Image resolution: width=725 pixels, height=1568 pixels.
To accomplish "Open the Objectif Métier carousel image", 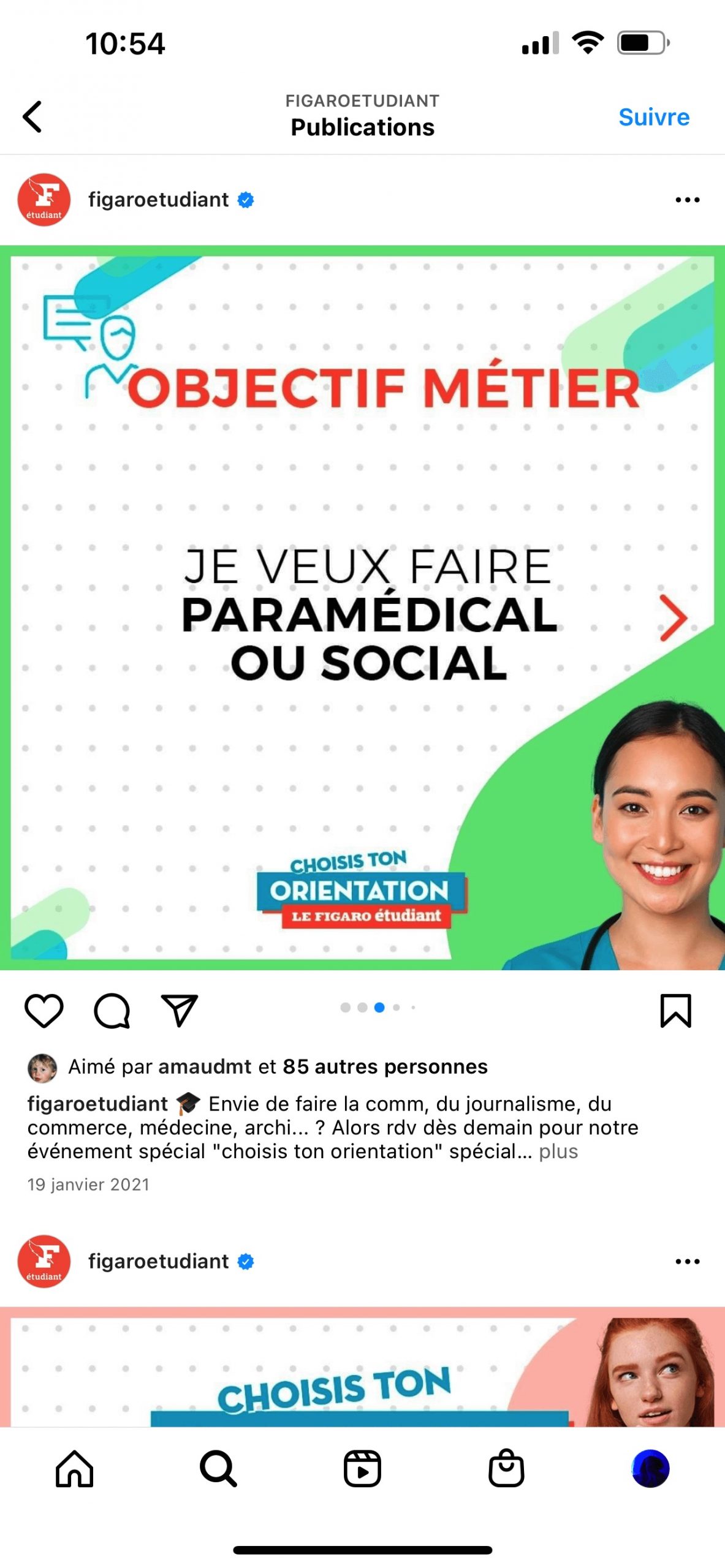I will point(362,606).
